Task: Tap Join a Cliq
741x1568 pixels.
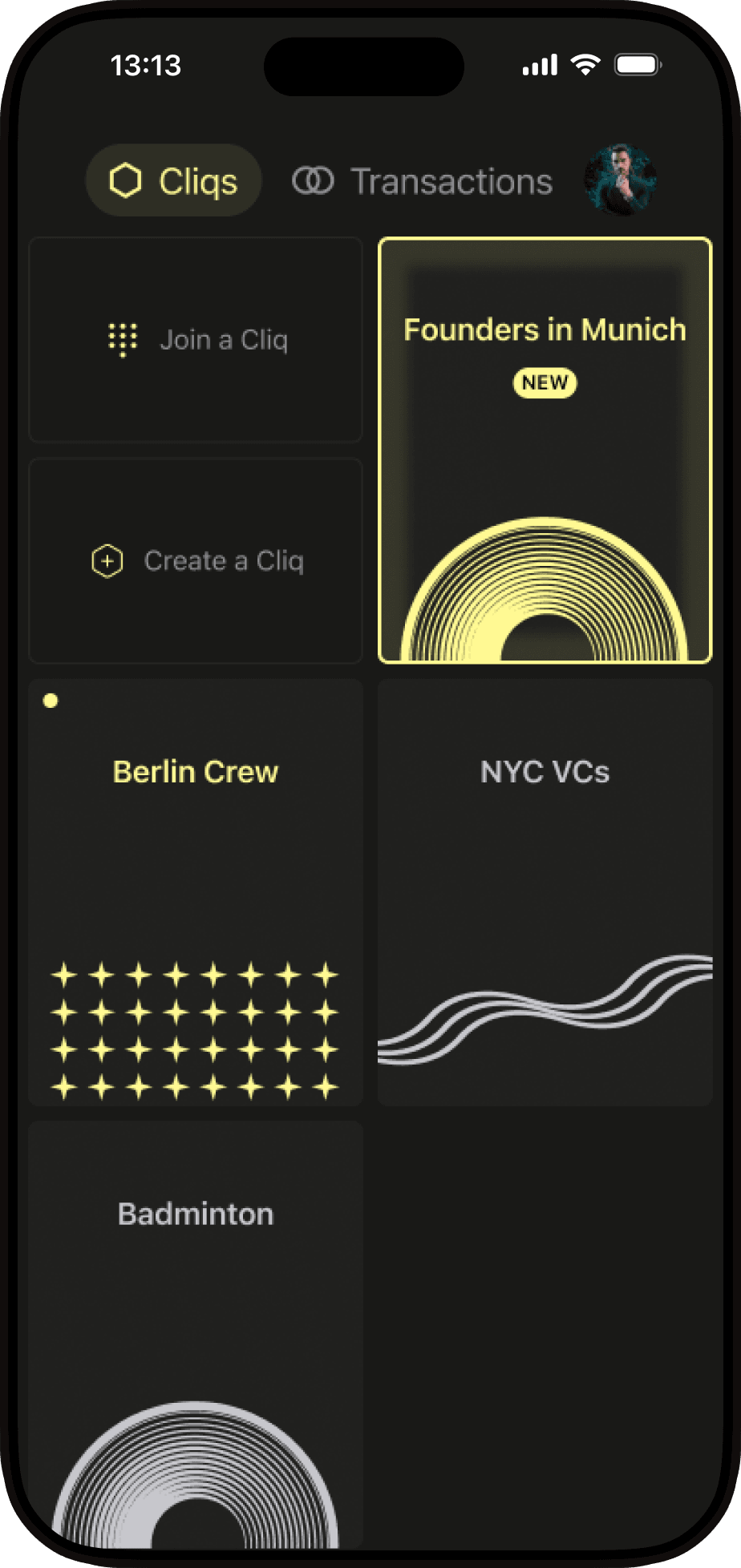Action: [196, 340]
